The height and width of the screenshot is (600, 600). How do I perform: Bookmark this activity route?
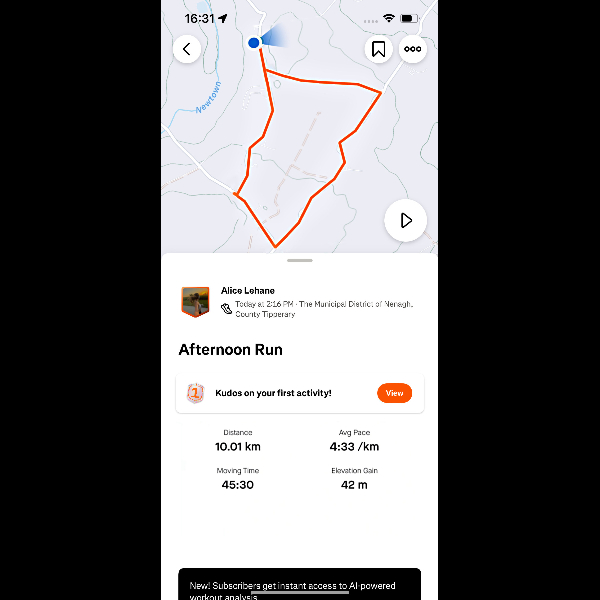coord(379,49)
